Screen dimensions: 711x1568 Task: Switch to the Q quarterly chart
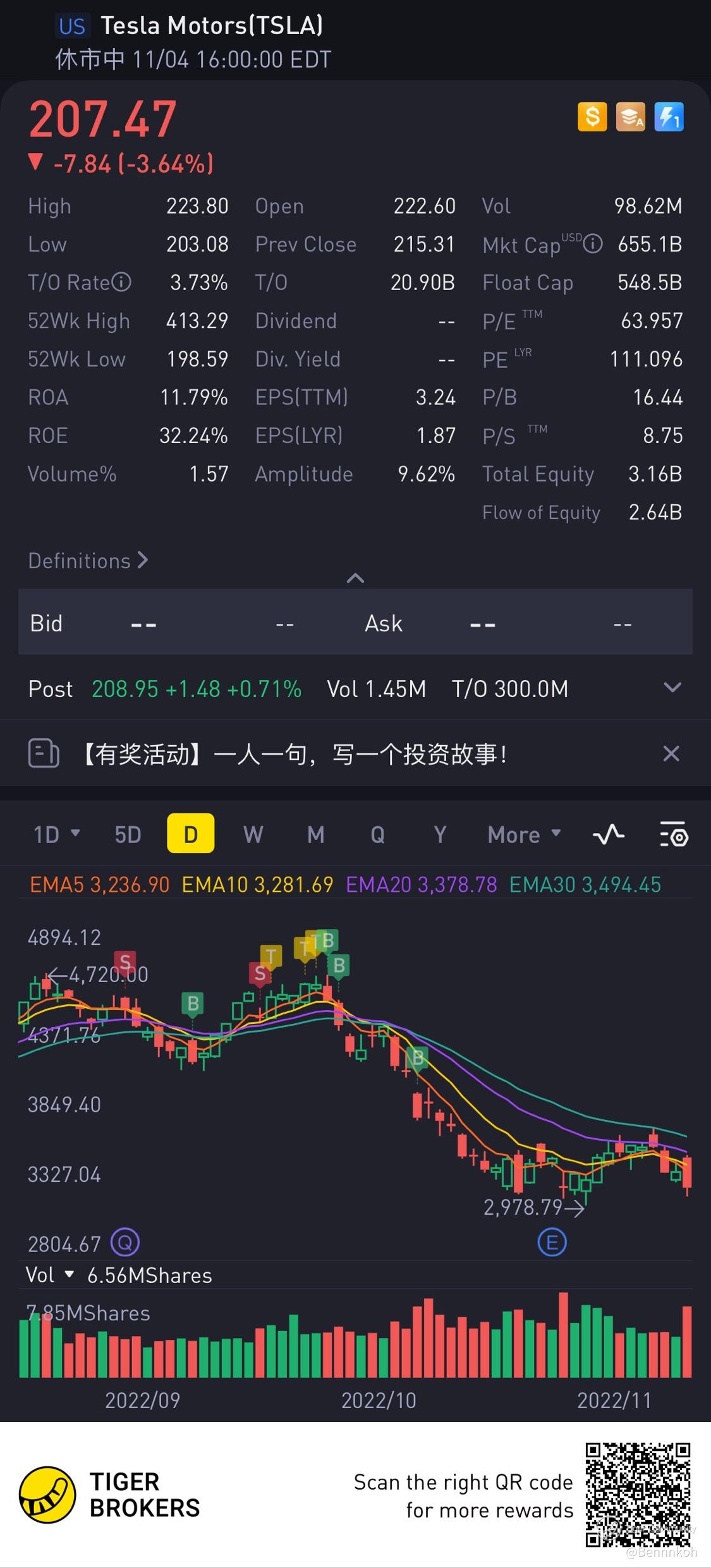[377, 834]
